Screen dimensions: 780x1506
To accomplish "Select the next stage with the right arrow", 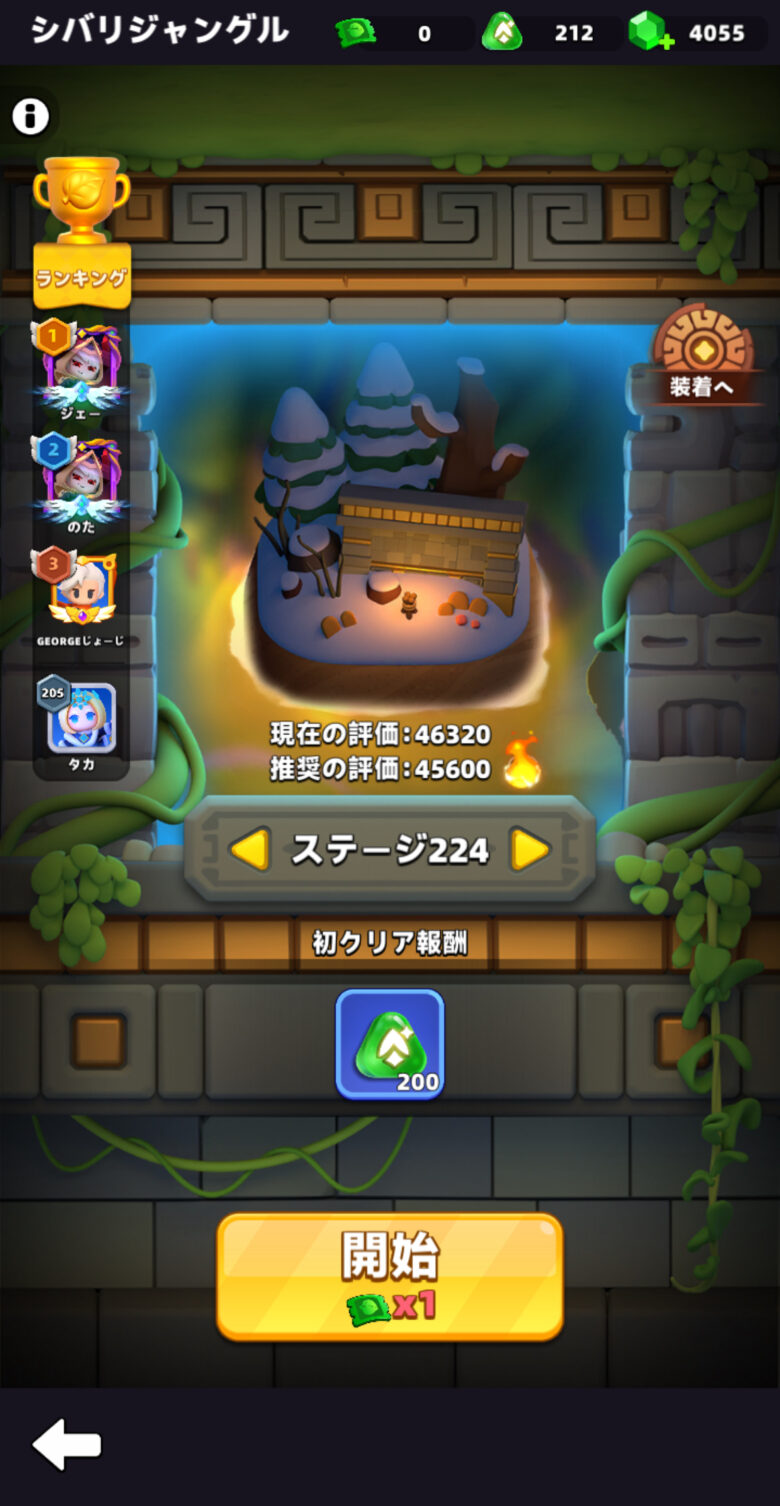I will 530,850.
